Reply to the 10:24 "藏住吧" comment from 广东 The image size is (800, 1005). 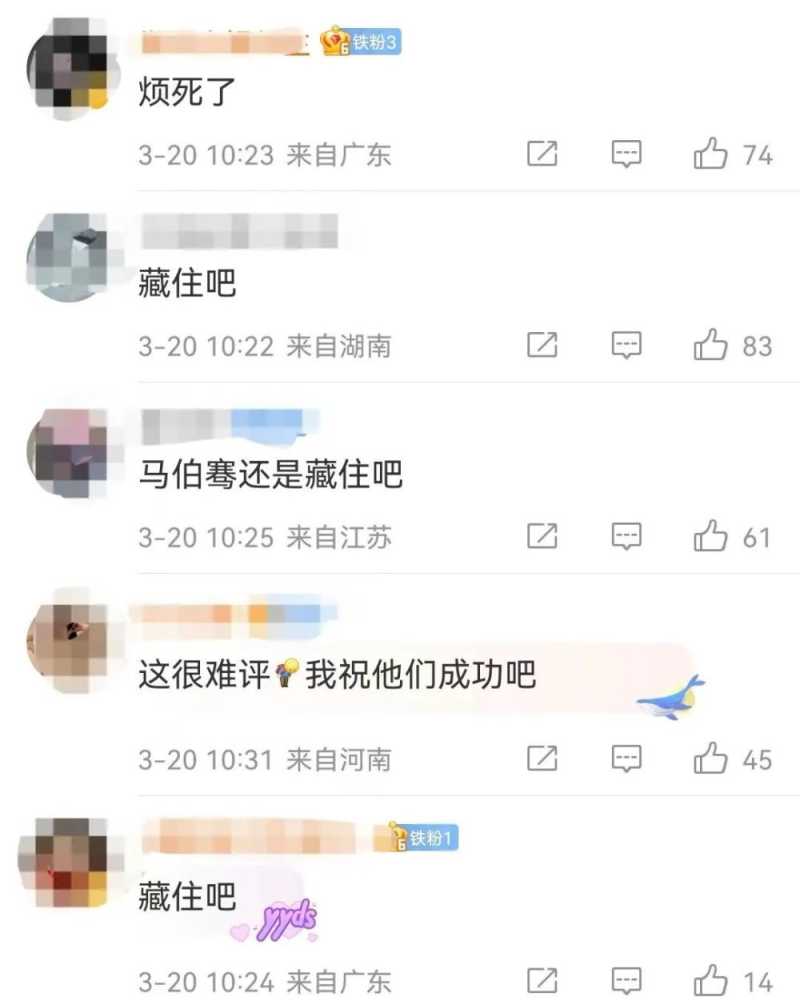pos(626,981)
